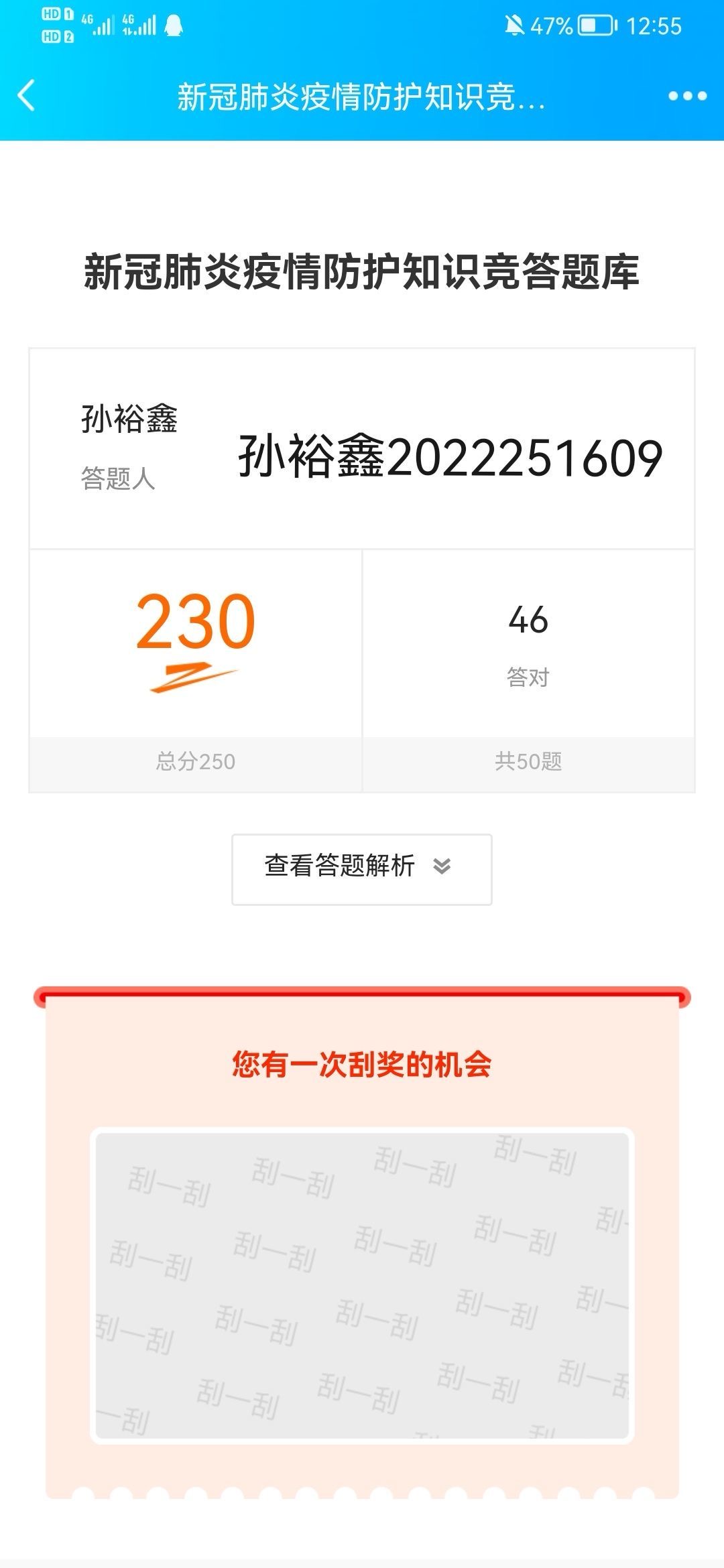Expand 查看答题解析 to view answer analysis
Viewport: 724px width, 1568px height.
pyautogui.click(x=362, y=869)
